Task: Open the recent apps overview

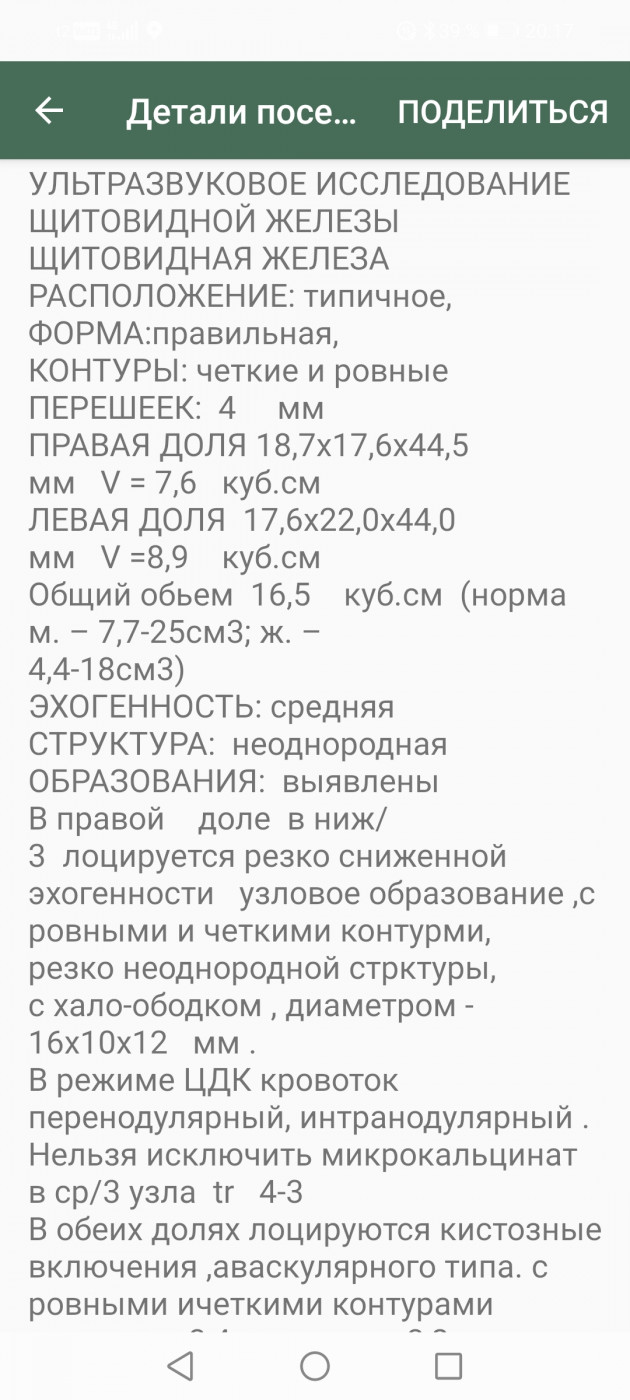Action: pos(448,1365)
